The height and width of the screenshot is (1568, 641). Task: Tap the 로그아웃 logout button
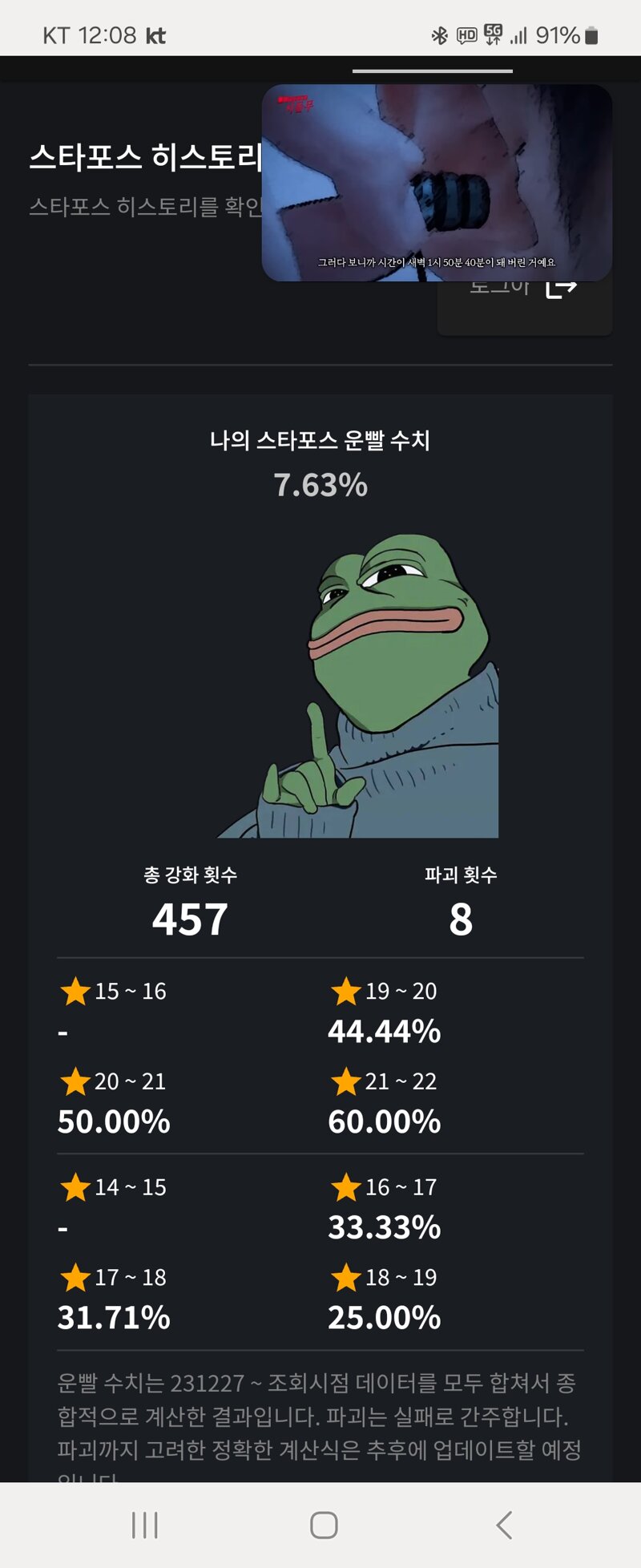tap(525, 307)
